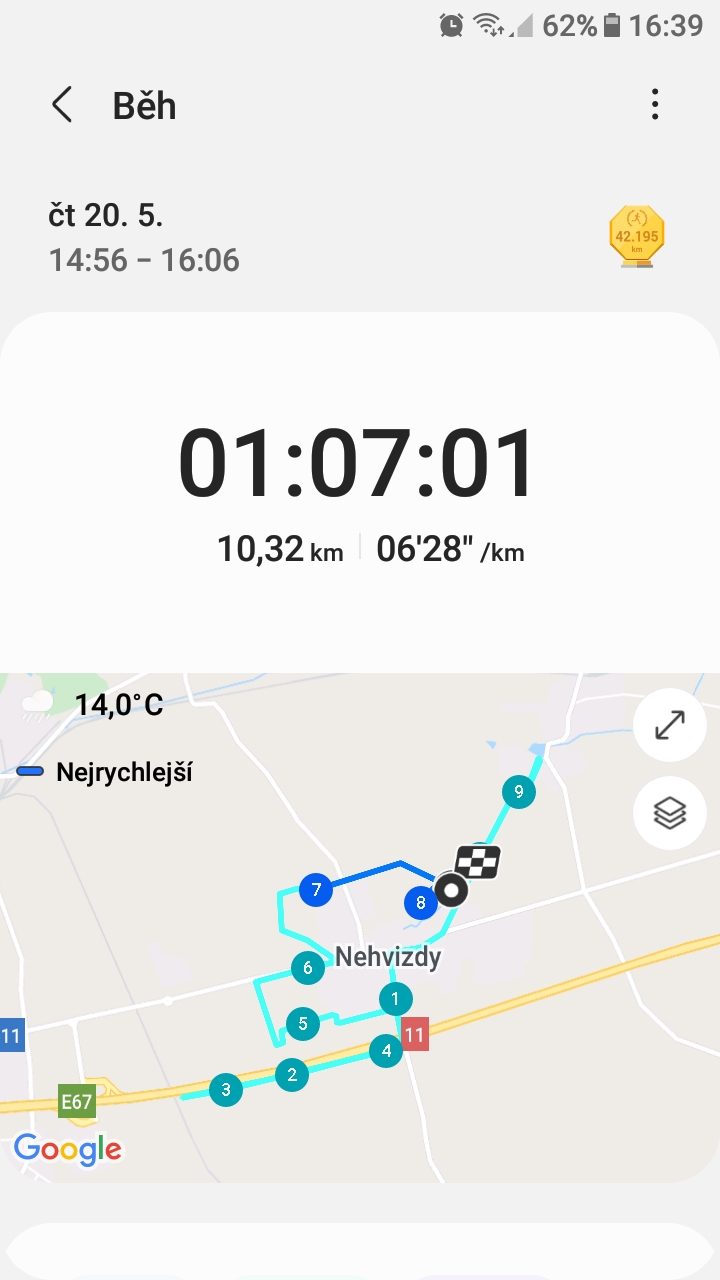720x1280 pixels.
Task: Open the map layers selector
Action: (670, 813)
